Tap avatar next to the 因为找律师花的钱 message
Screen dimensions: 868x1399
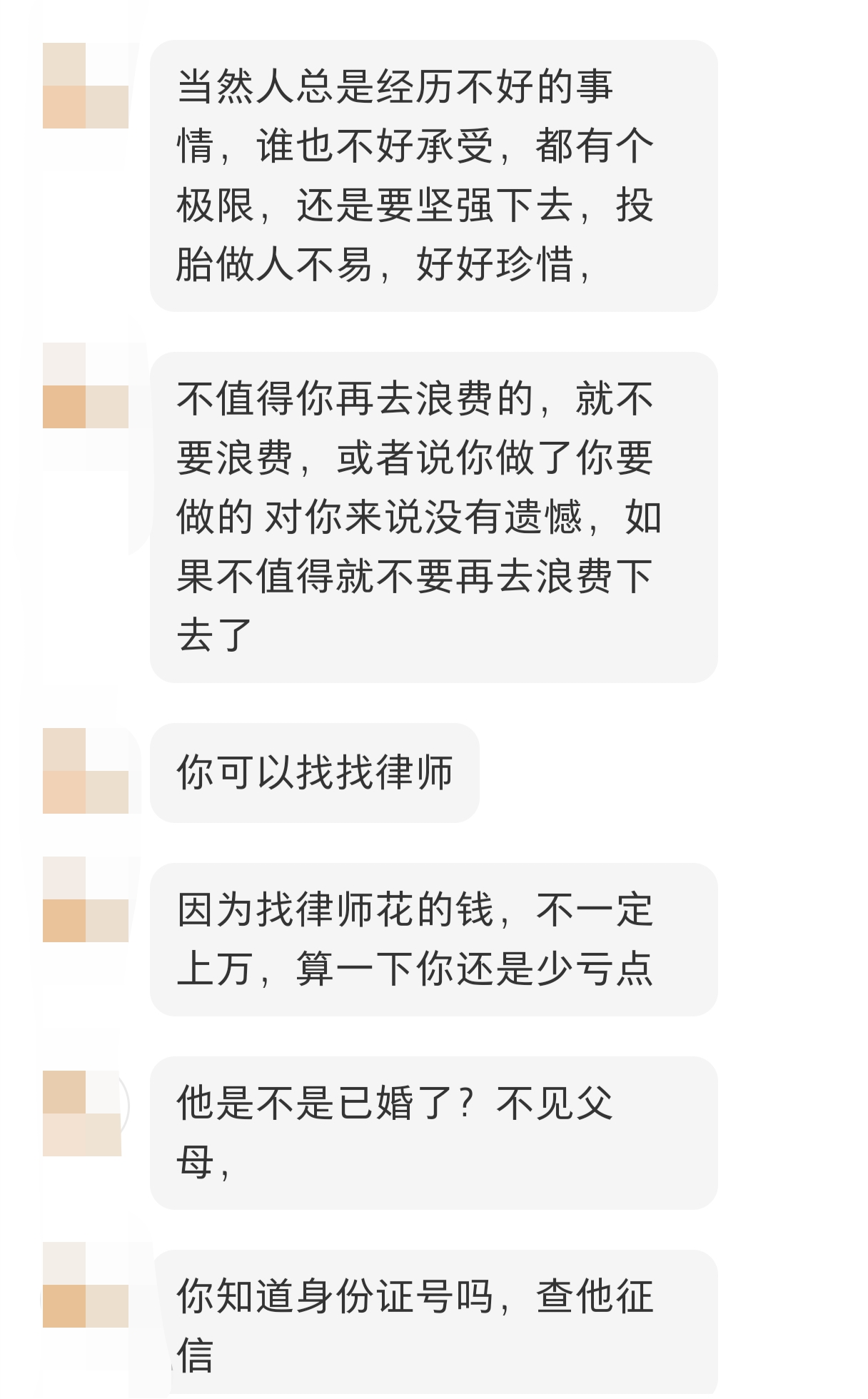86,899
